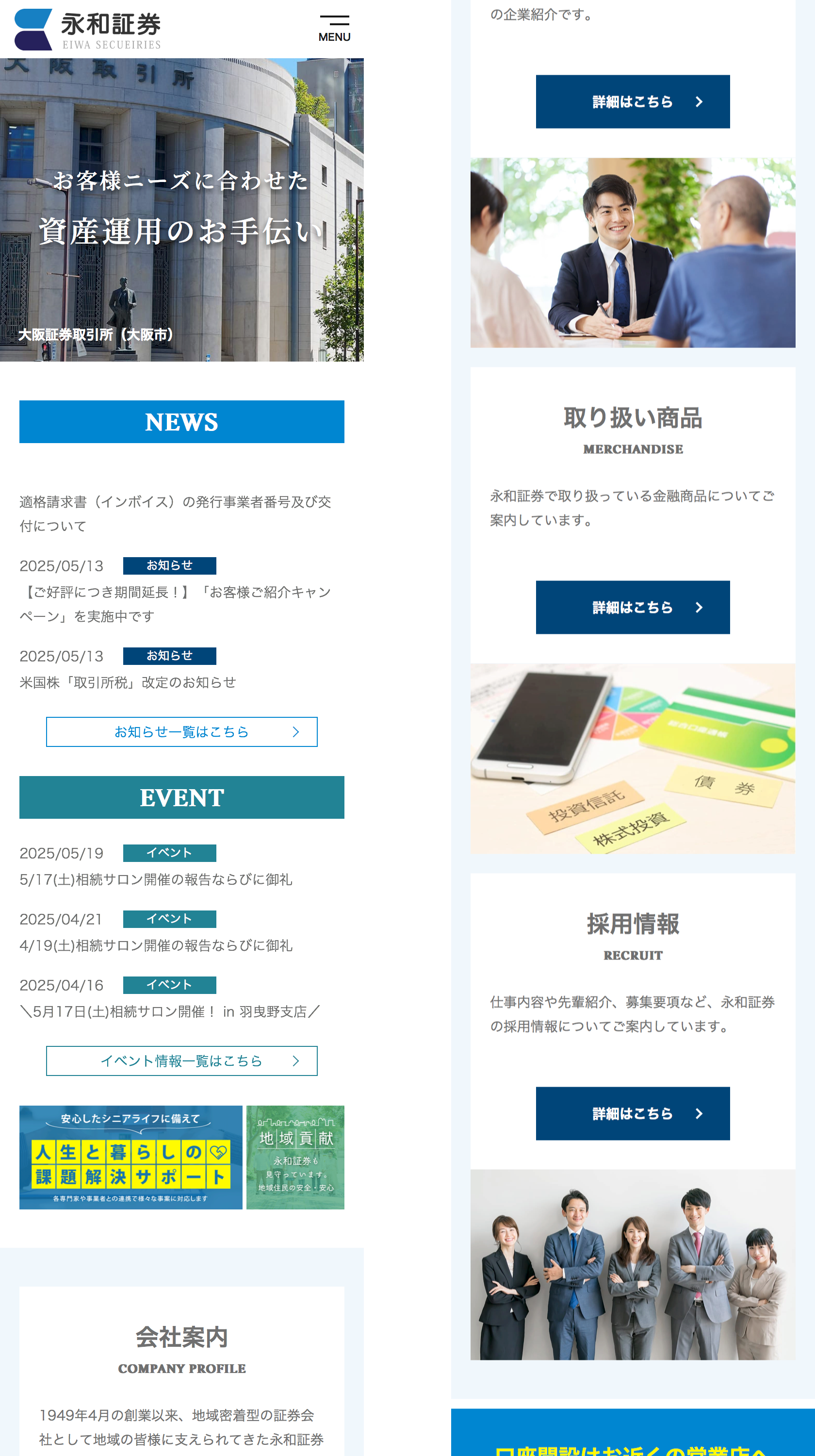Screen dimensions: 815x1456
Task: Open the MENU hamburger button
Action: [334, 28]
